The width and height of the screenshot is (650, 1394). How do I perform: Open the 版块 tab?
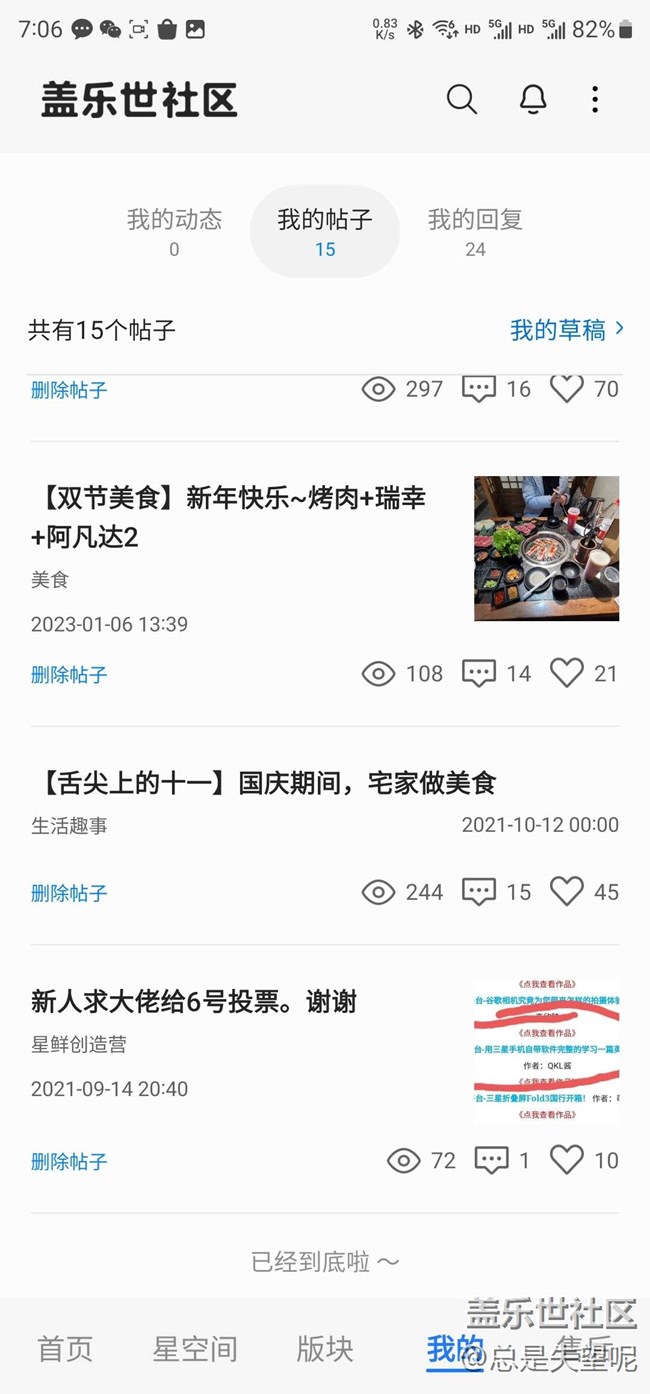click(x=325, y=1349)
